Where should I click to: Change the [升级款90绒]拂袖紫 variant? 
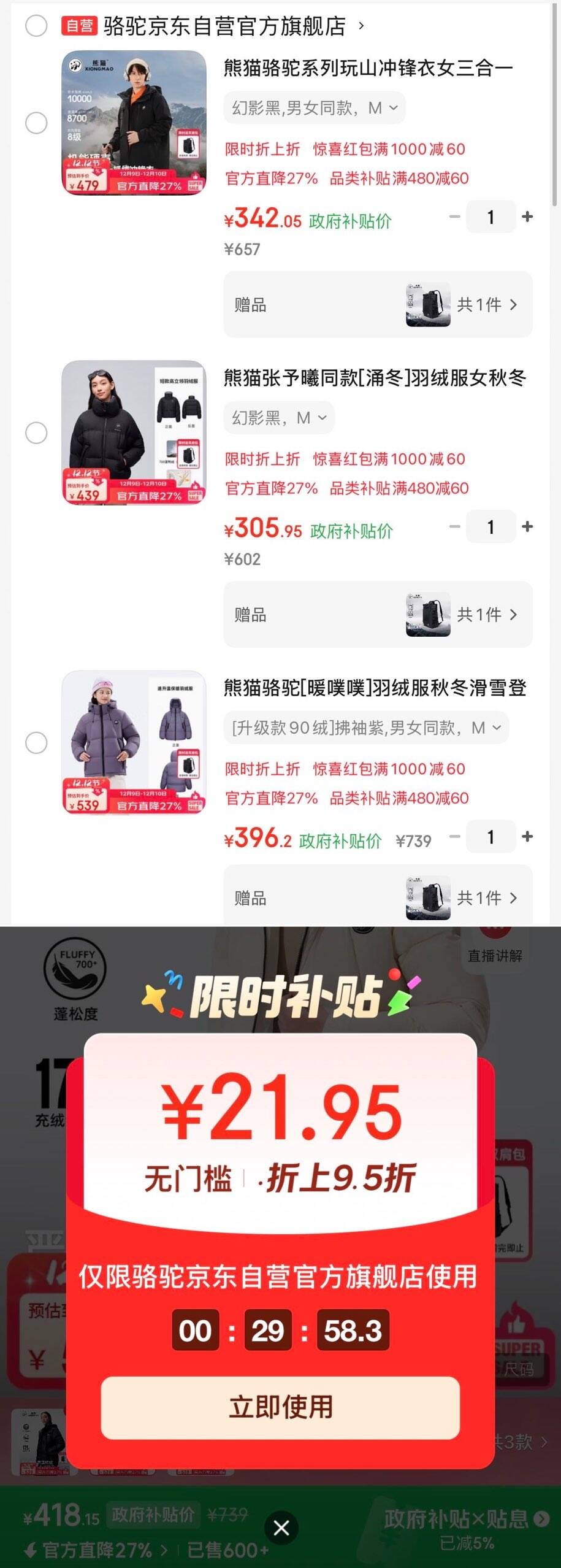pyautogui.click(x=366, y=728)
